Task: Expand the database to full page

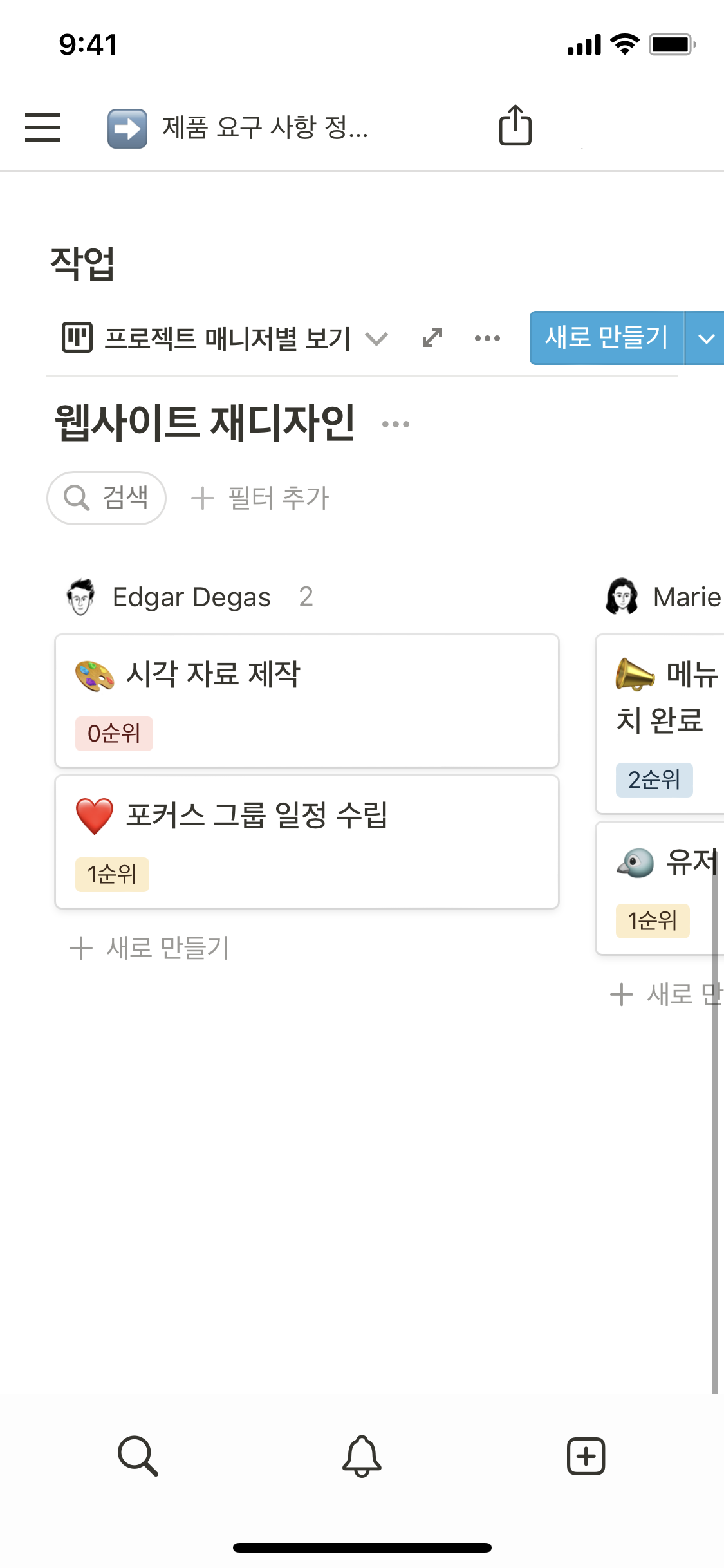Action: (x=432, y=338)
